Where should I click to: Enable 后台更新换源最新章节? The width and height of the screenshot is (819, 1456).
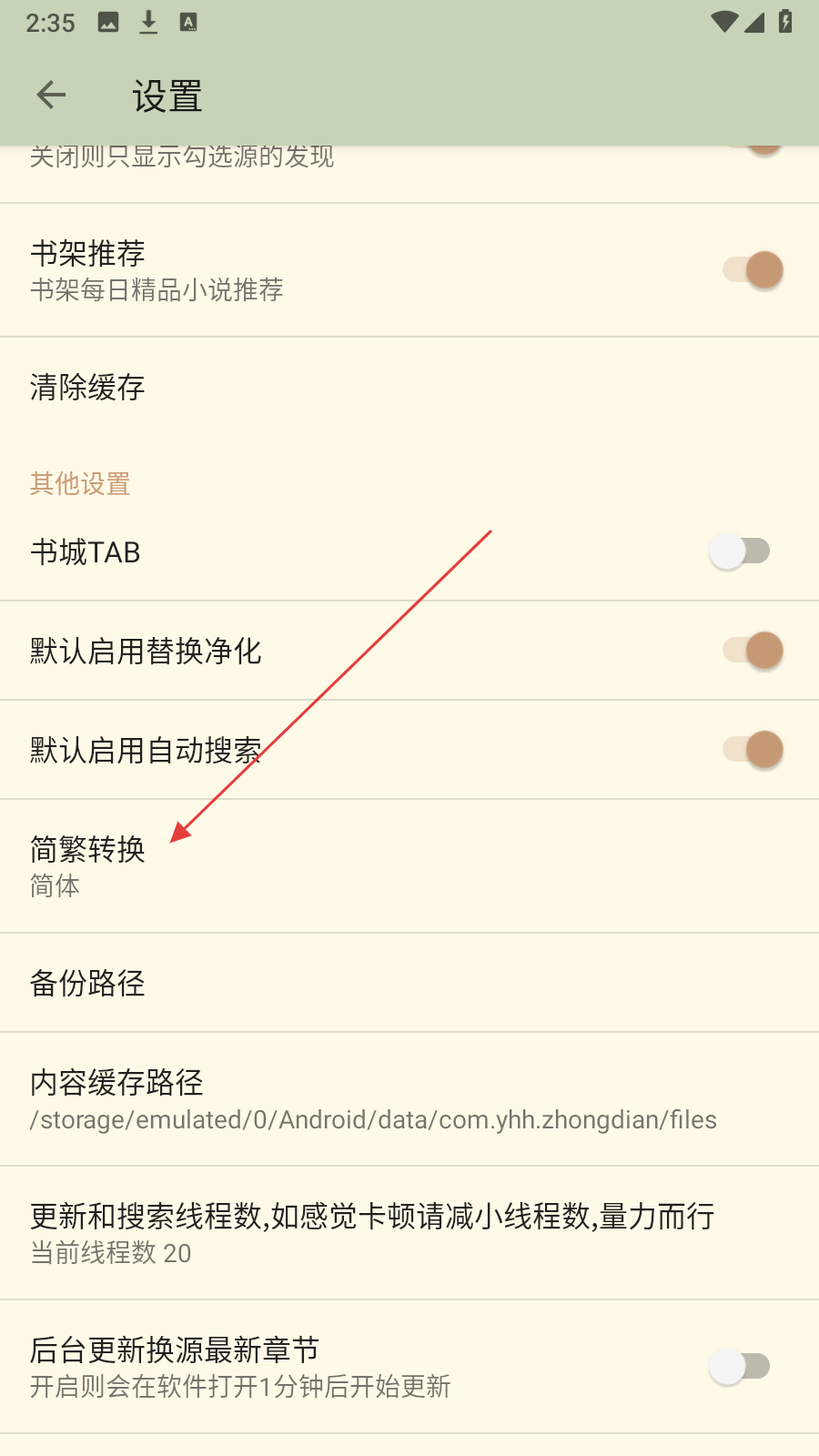[740, 1366]
